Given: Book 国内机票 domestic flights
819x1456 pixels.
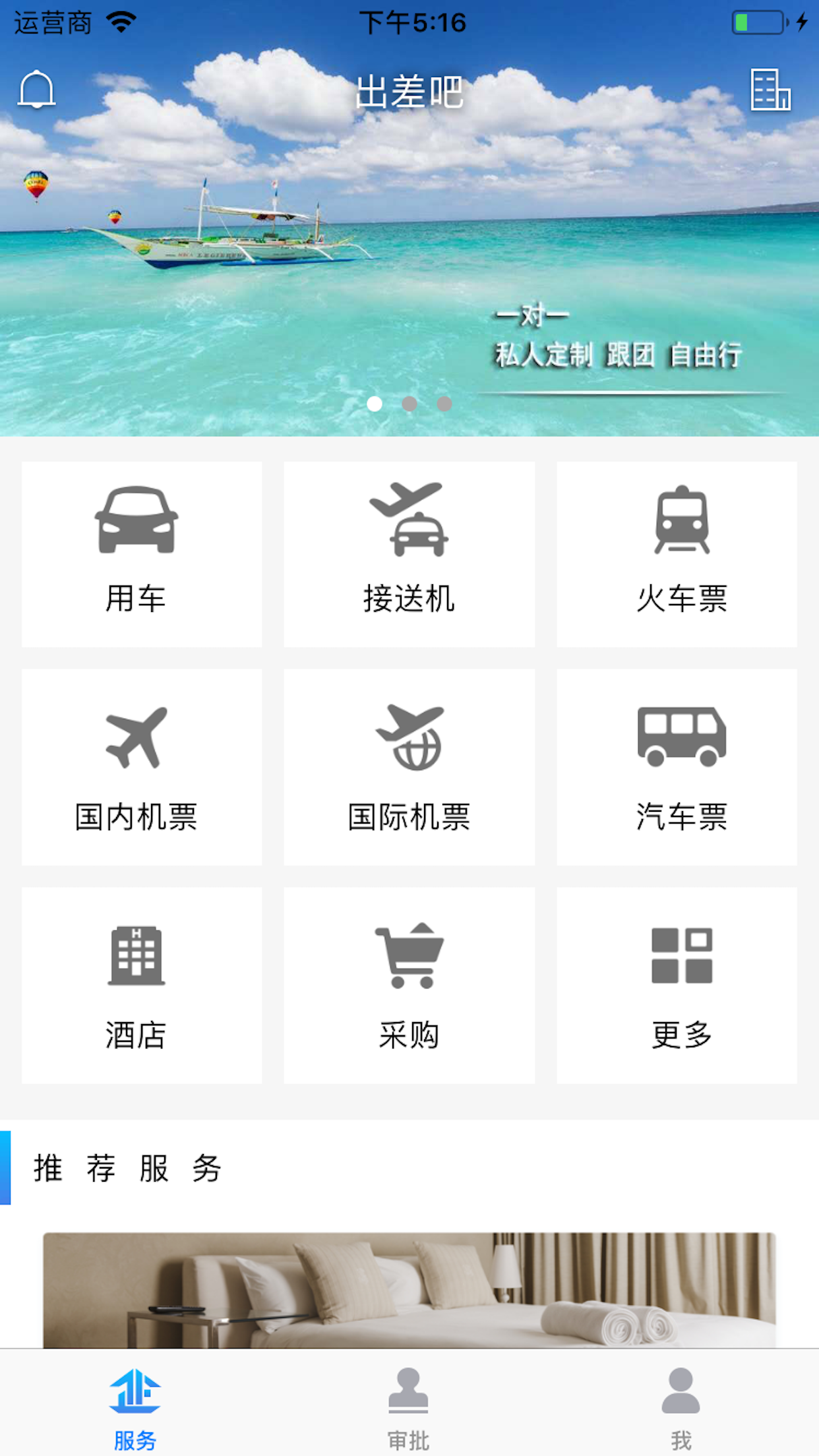Looking at the screenshot, I should coord(142,767).
